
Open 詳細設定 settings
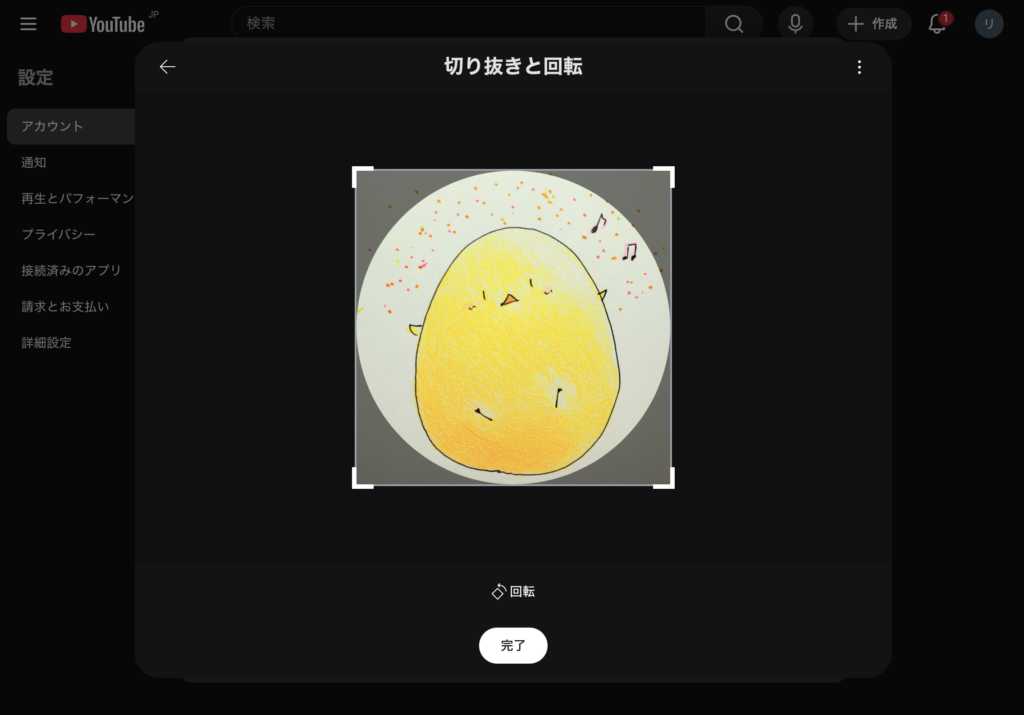coord(47,342)
